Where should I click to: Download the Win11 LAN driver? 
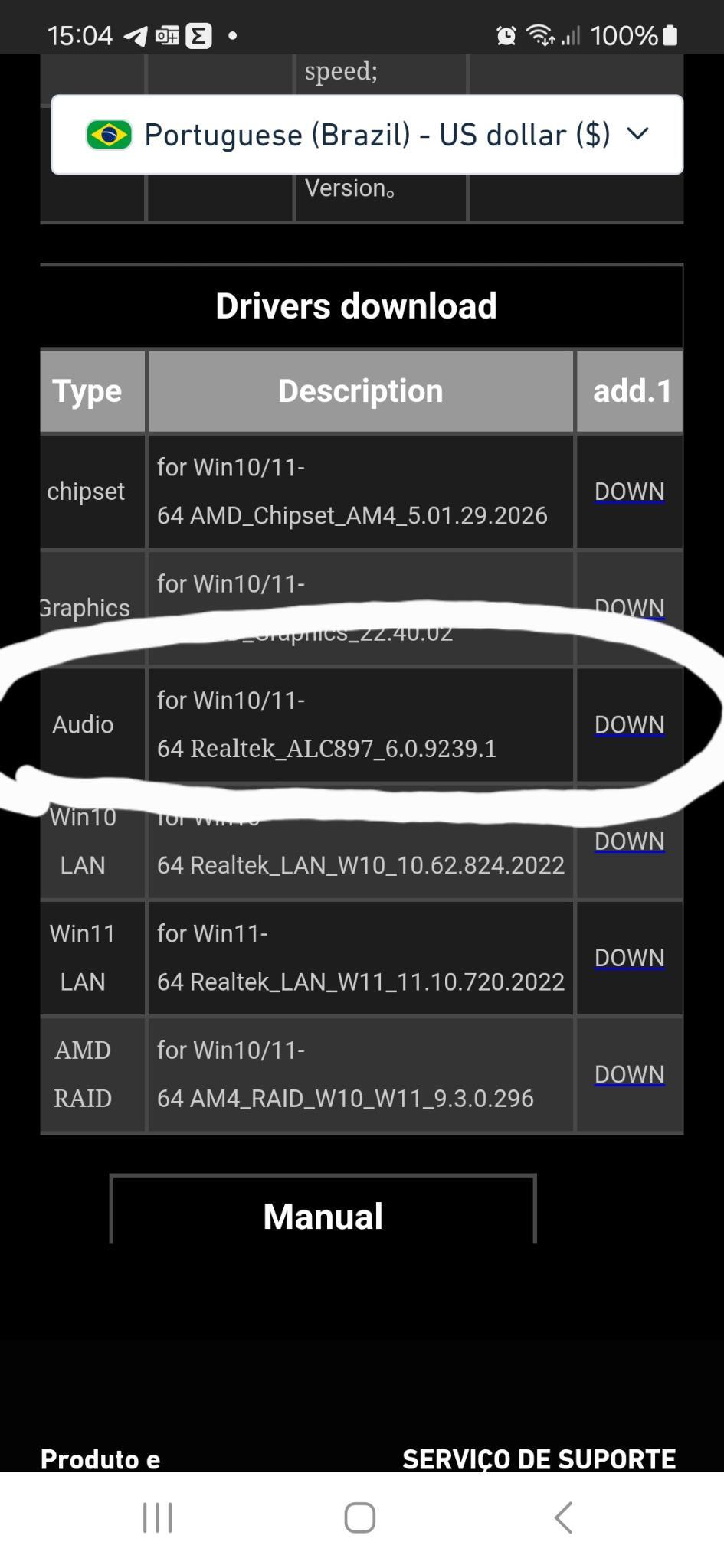tap(629, 957)
